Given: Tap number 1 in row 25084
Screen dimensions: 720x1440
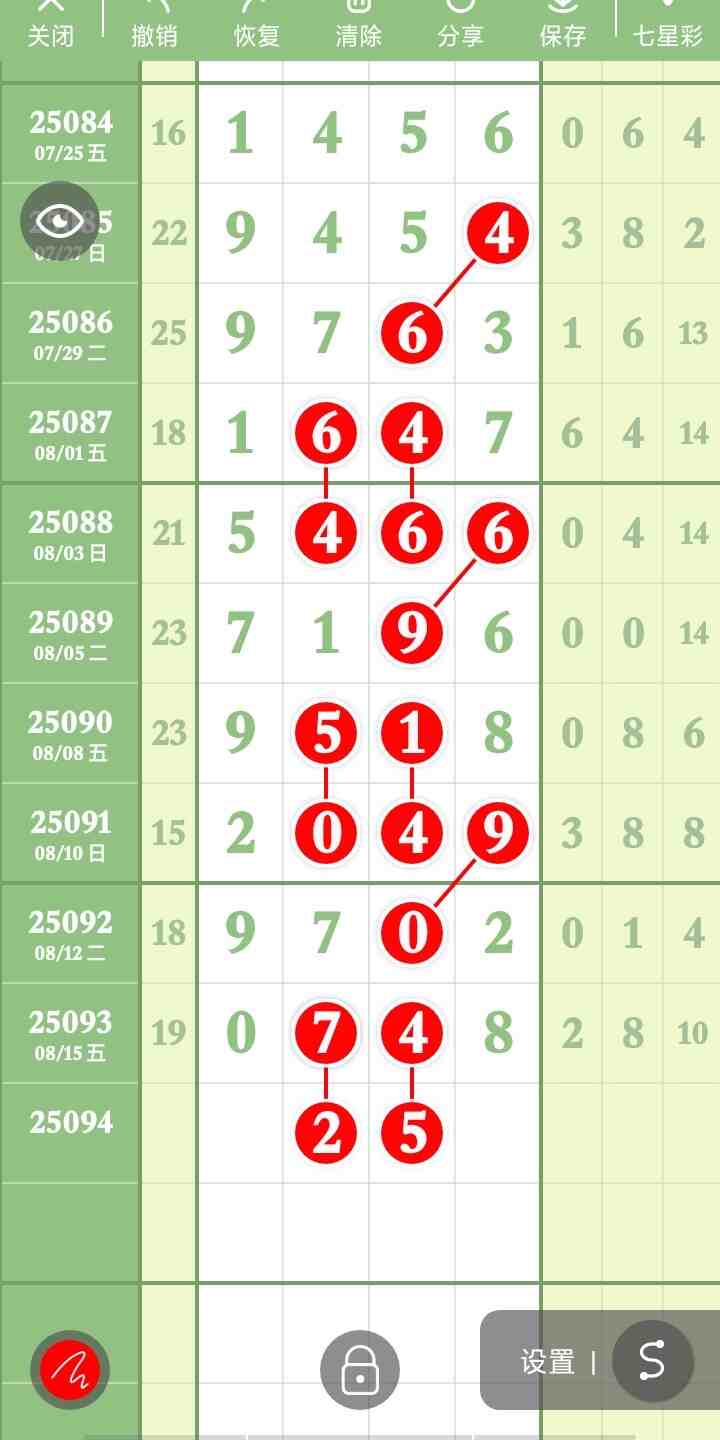Looking at the screenshot, I should 240,133.
